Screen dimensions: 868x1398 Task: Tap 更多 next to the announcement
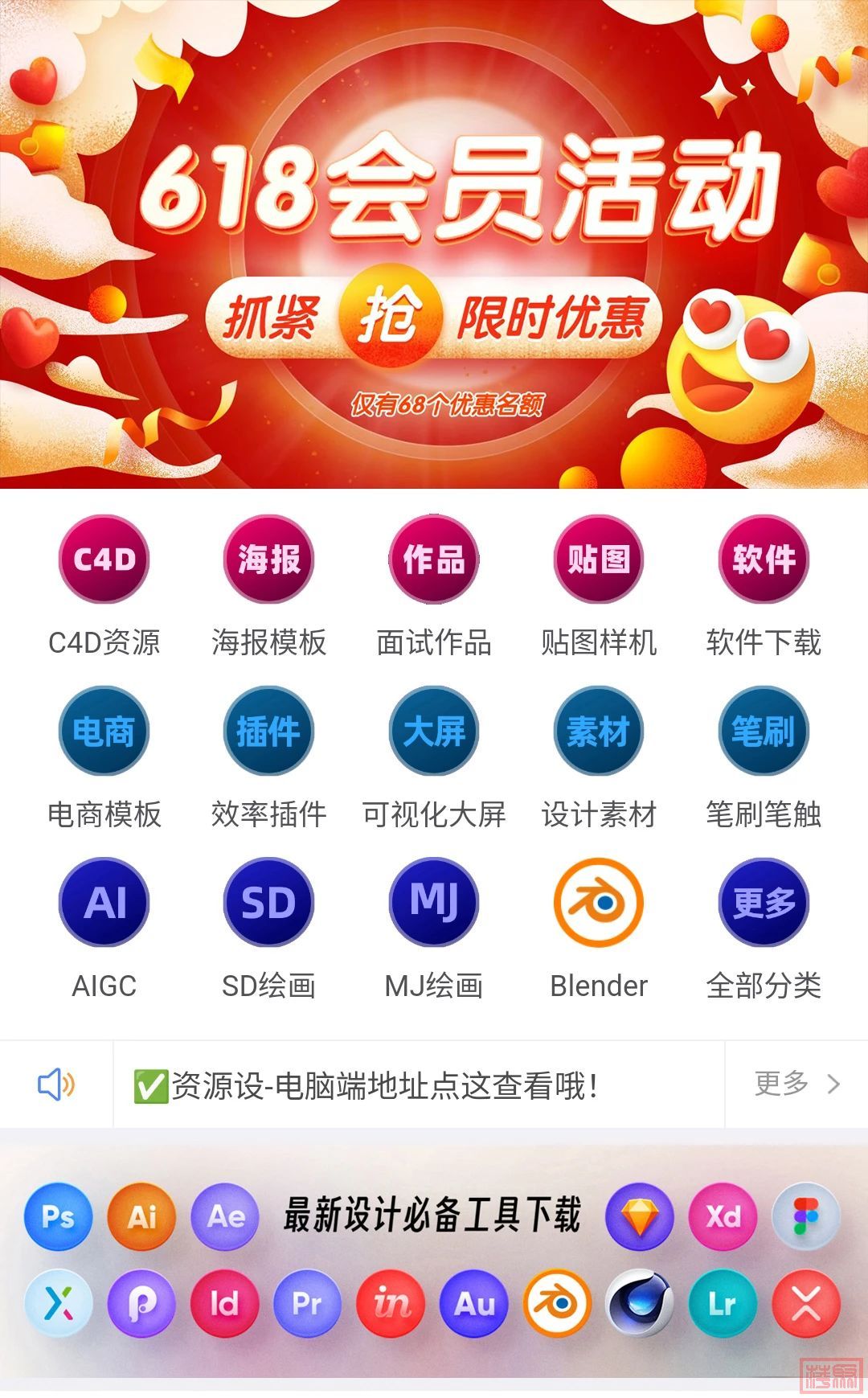pos(796,1084)
